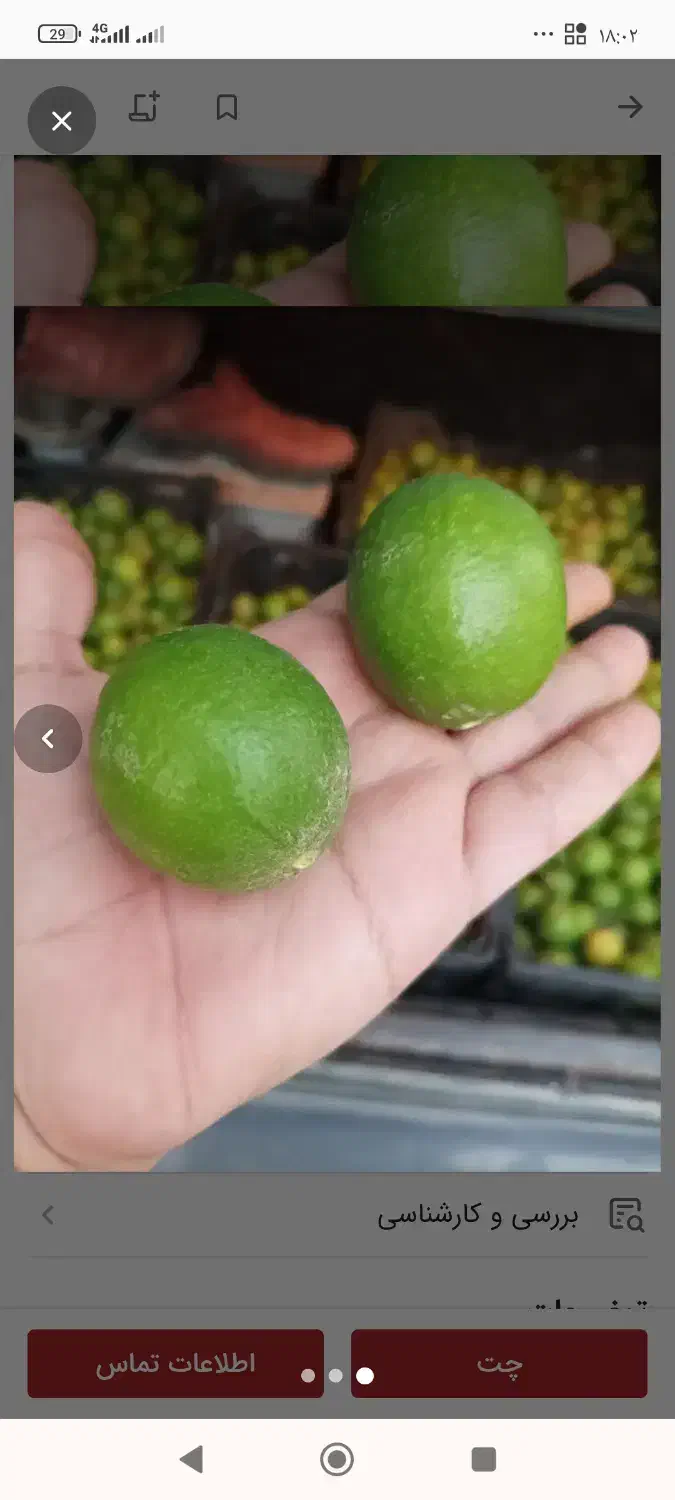Start a chat via the چت button
675x1500 pixels.
(x=499, y=1363)
